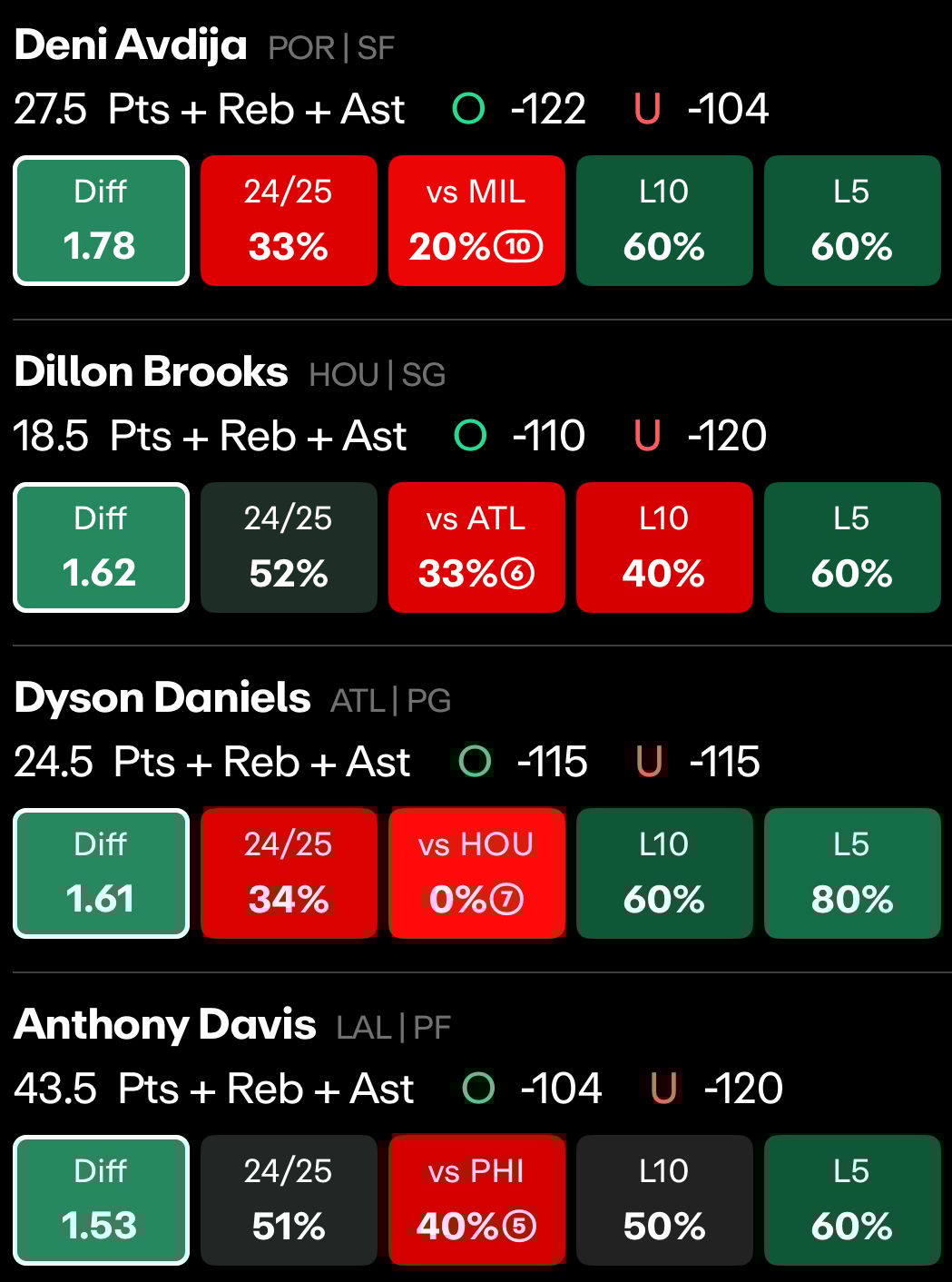
Task: Open Dillon Brooks' prop card
Action: tap(151, 372)
